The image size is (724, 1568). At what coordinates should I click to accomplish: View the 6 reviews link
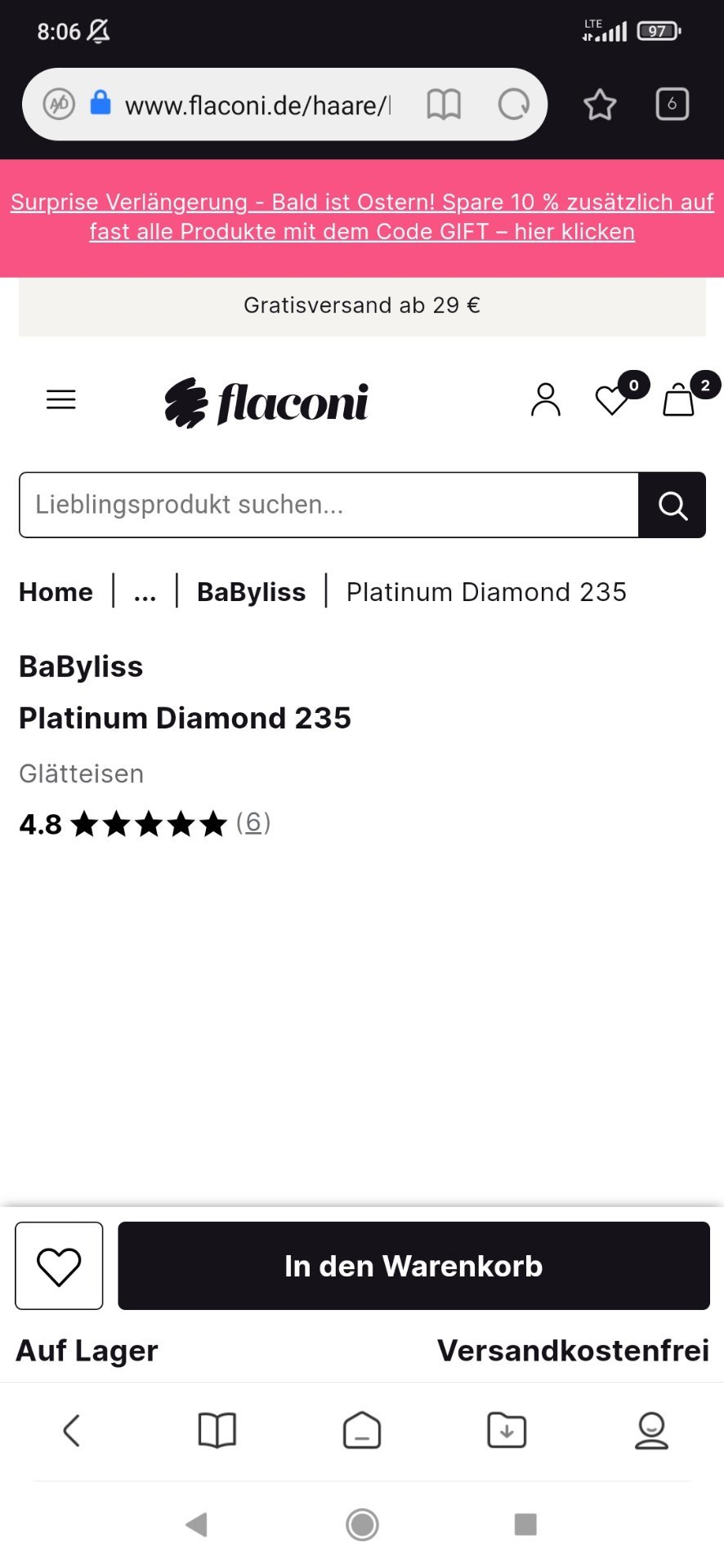click(253, 822)
